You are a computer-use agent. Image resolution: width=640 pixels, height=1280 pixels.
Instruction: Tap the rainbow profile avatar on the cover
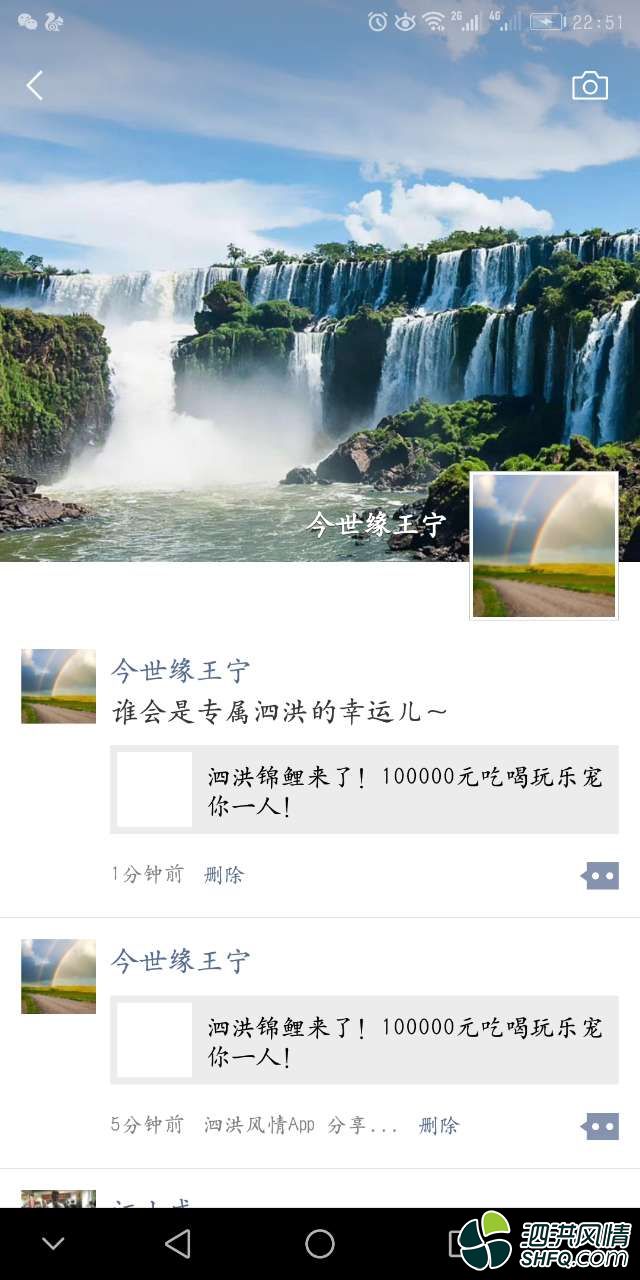click(x=544, y=545)
